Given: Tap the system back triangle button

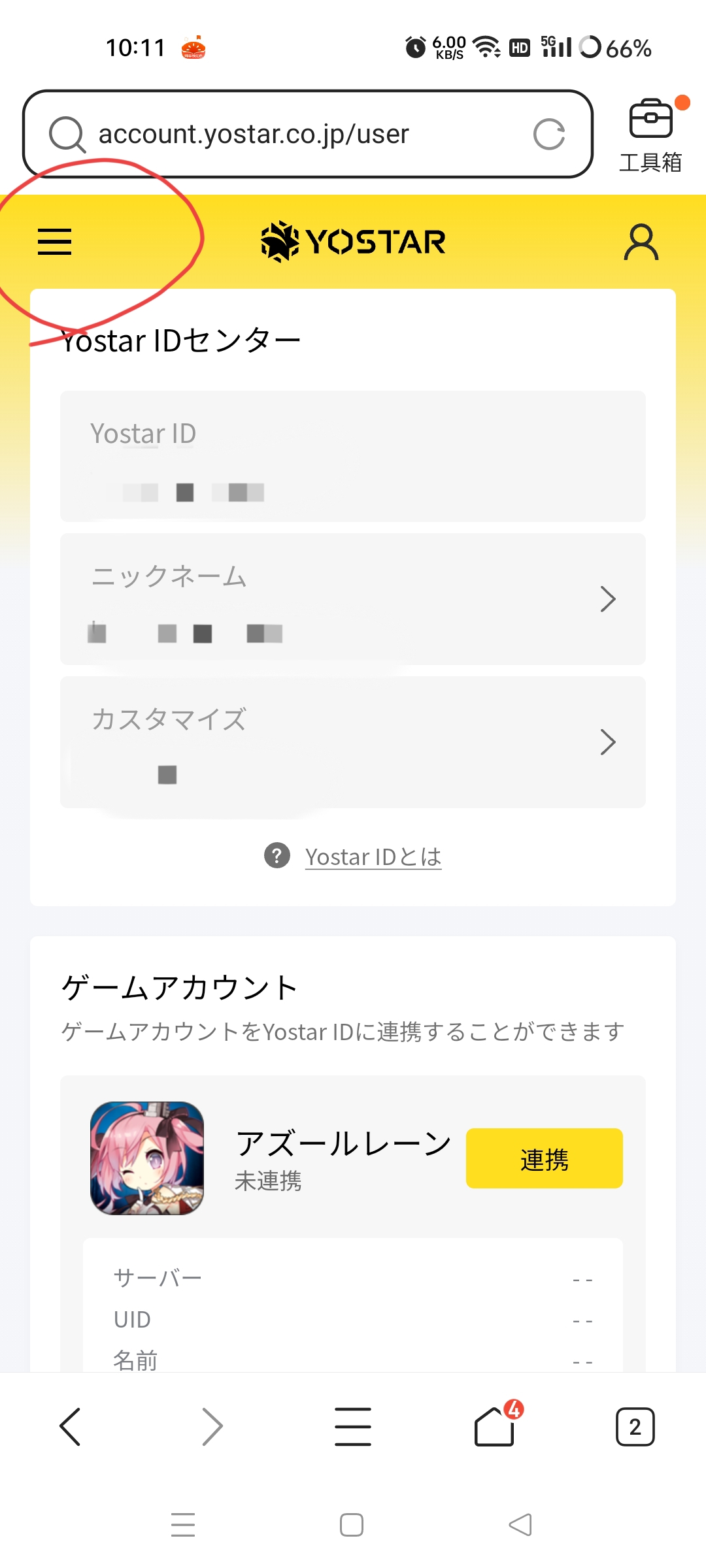Looking at the screenshot, I should point(520,1525).
